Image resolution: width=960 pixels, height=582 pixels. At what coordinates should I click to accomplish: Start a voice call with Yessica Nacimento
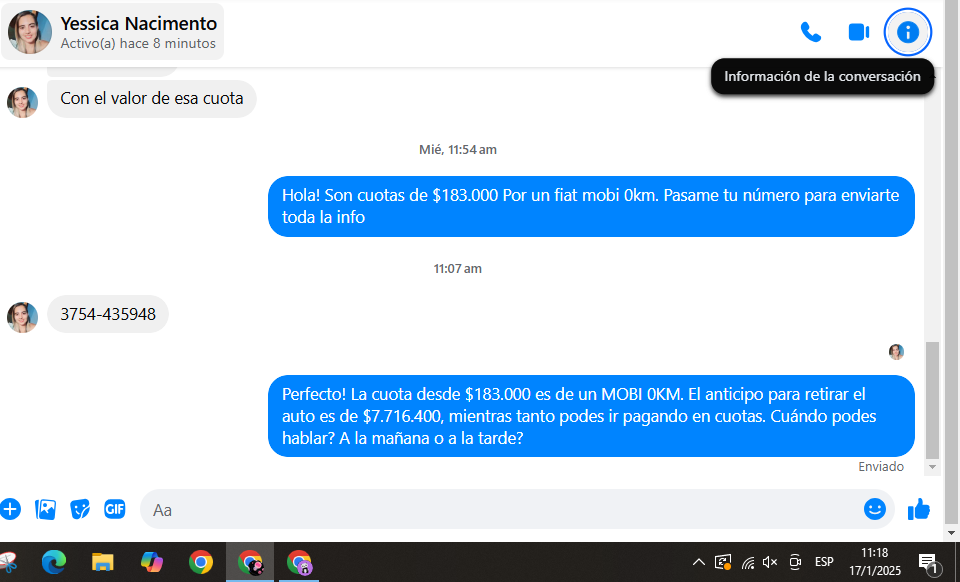tap(811, 32)
